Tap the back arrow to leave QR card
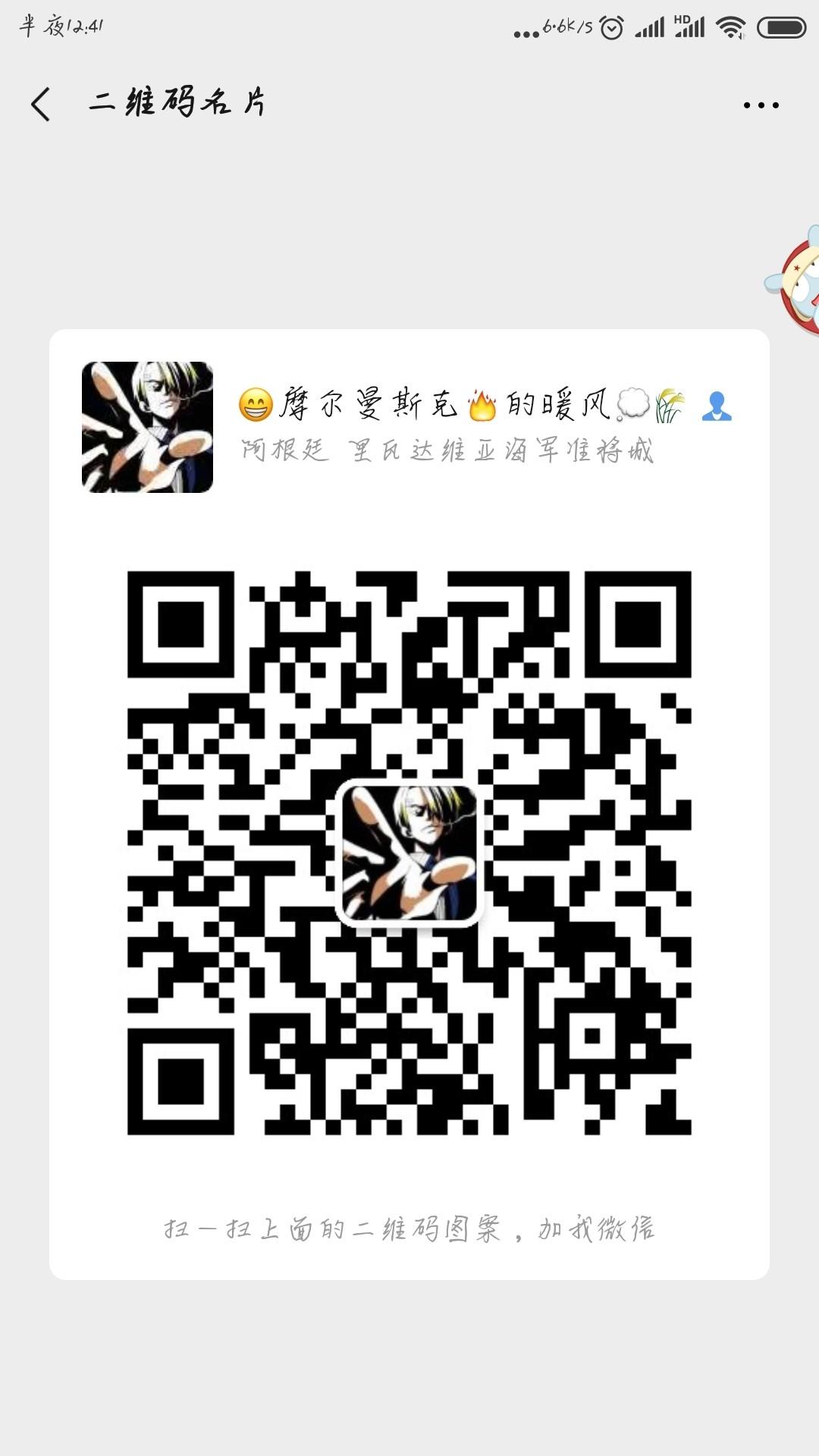 click(x=43, y=103)
